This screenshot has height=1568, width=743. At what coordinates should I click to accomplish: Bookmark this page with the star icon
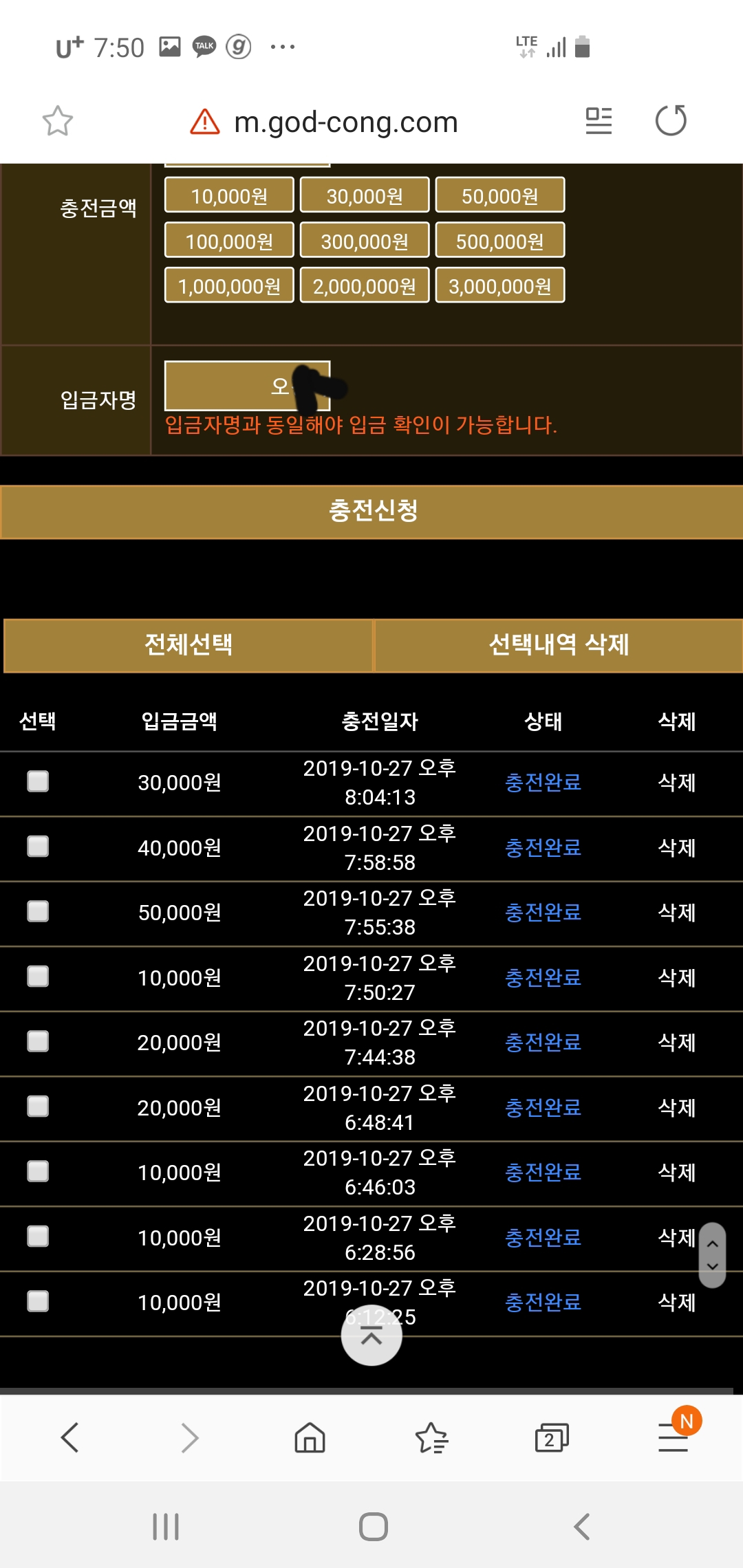pos(57,121)
